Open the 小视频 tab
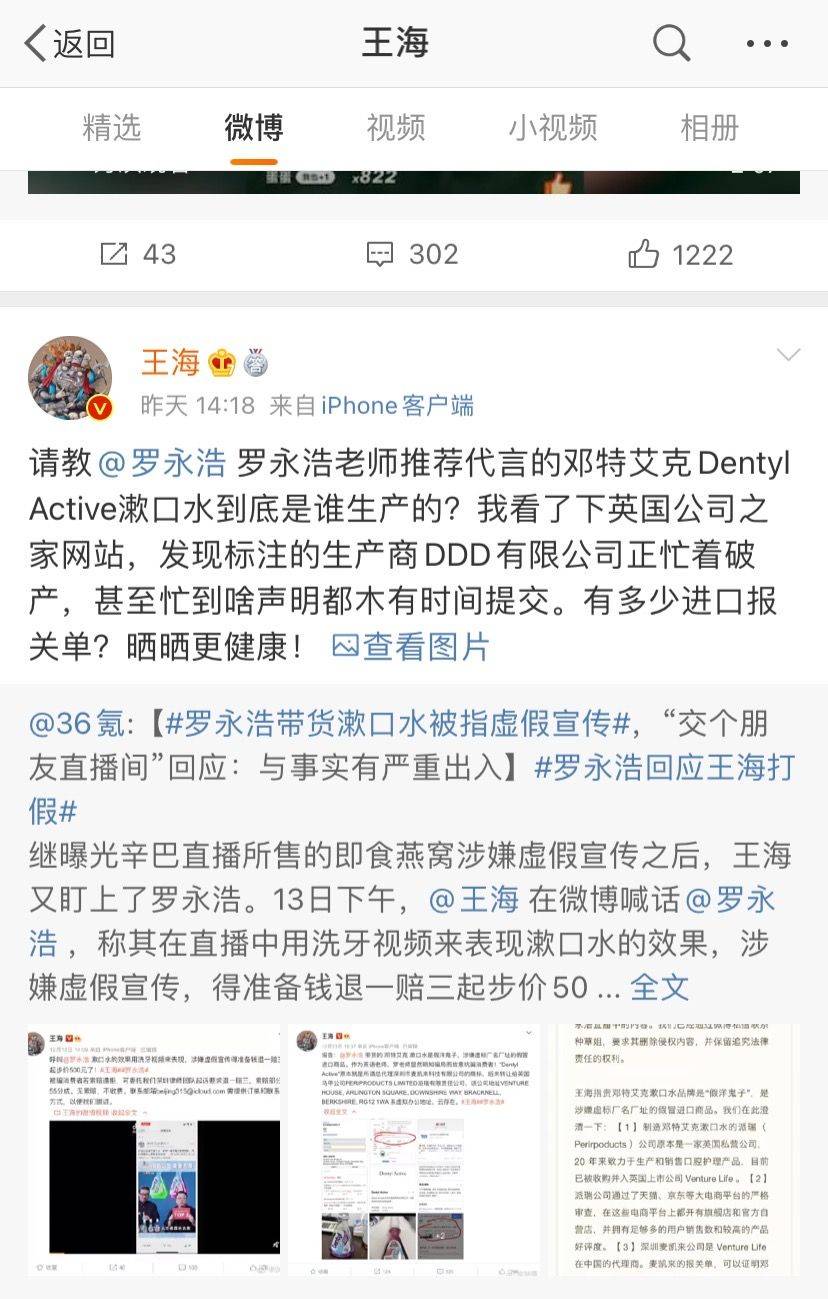This screenshot has width=828, height=1299. point(553,127)
